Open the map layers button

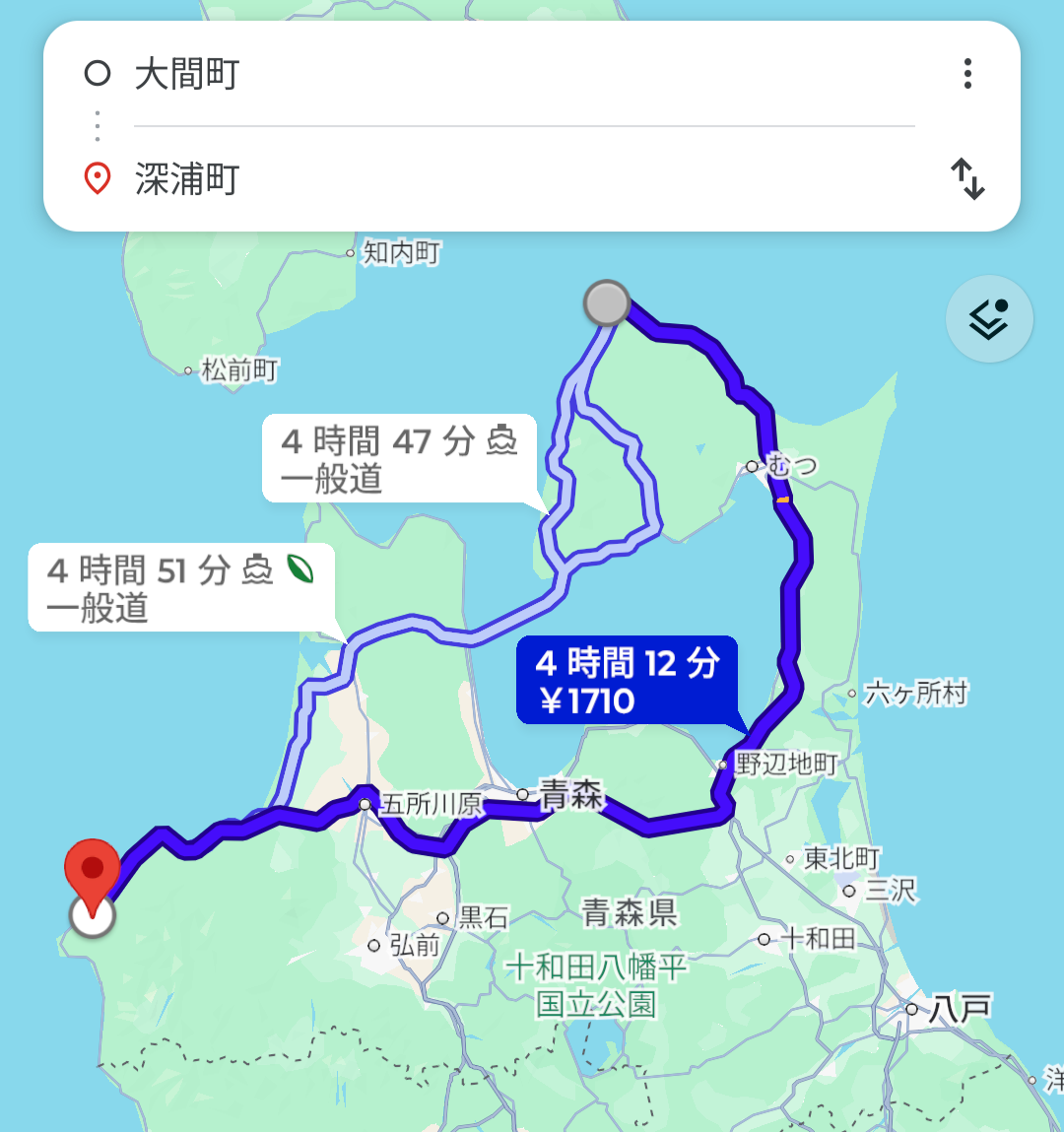(x=989, y=318)
